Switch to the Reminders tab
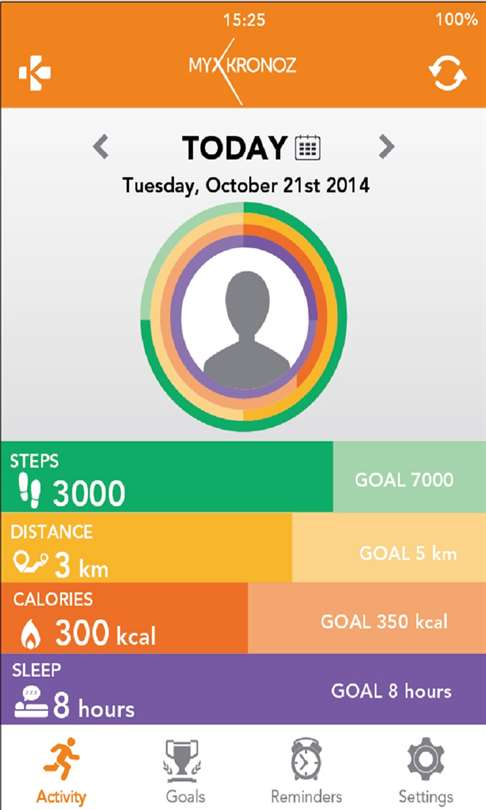This screenshot has width=486, height=810. click(x=306, y=771)
